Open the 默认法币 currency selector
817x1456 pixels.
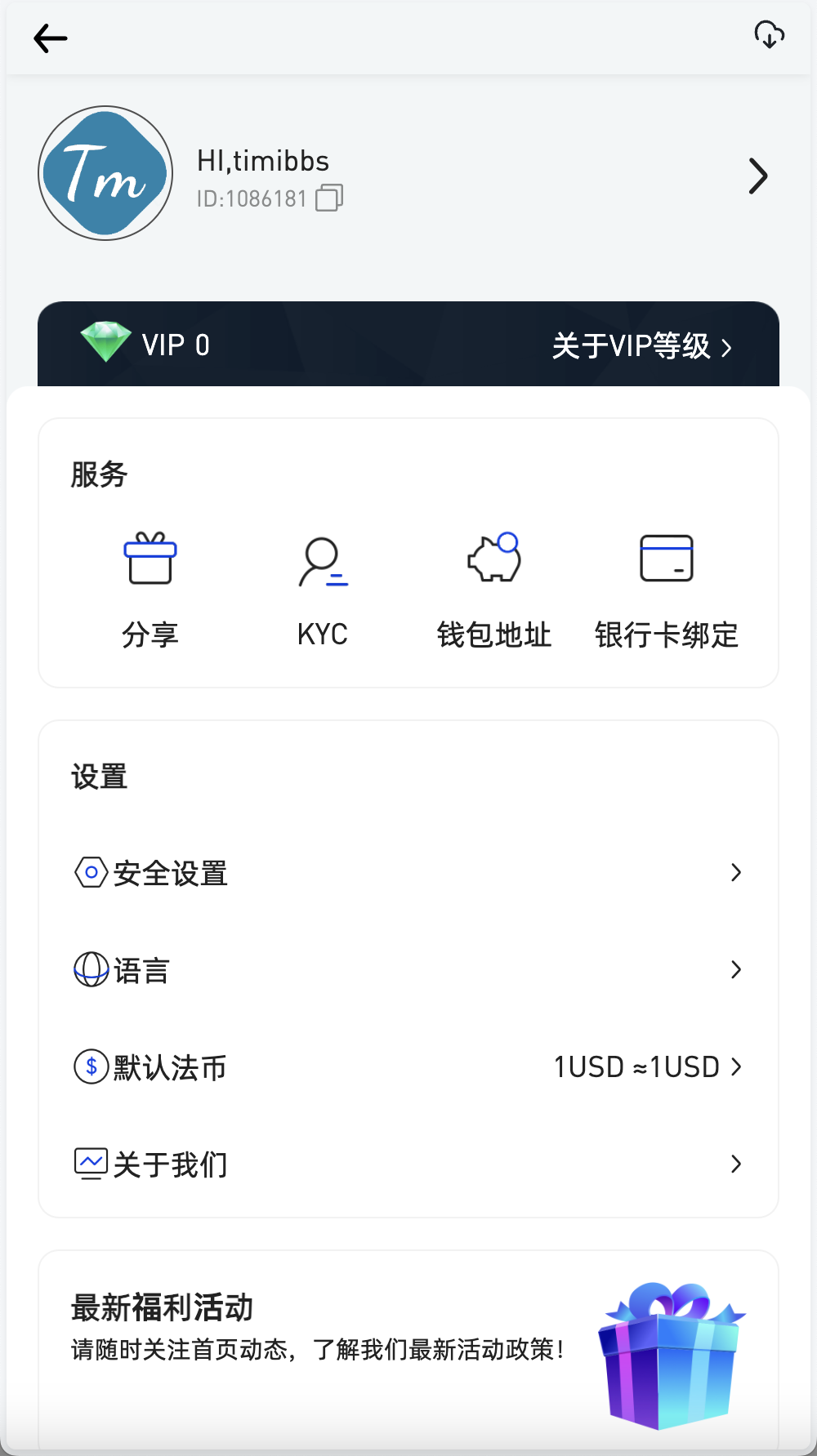636,1066
